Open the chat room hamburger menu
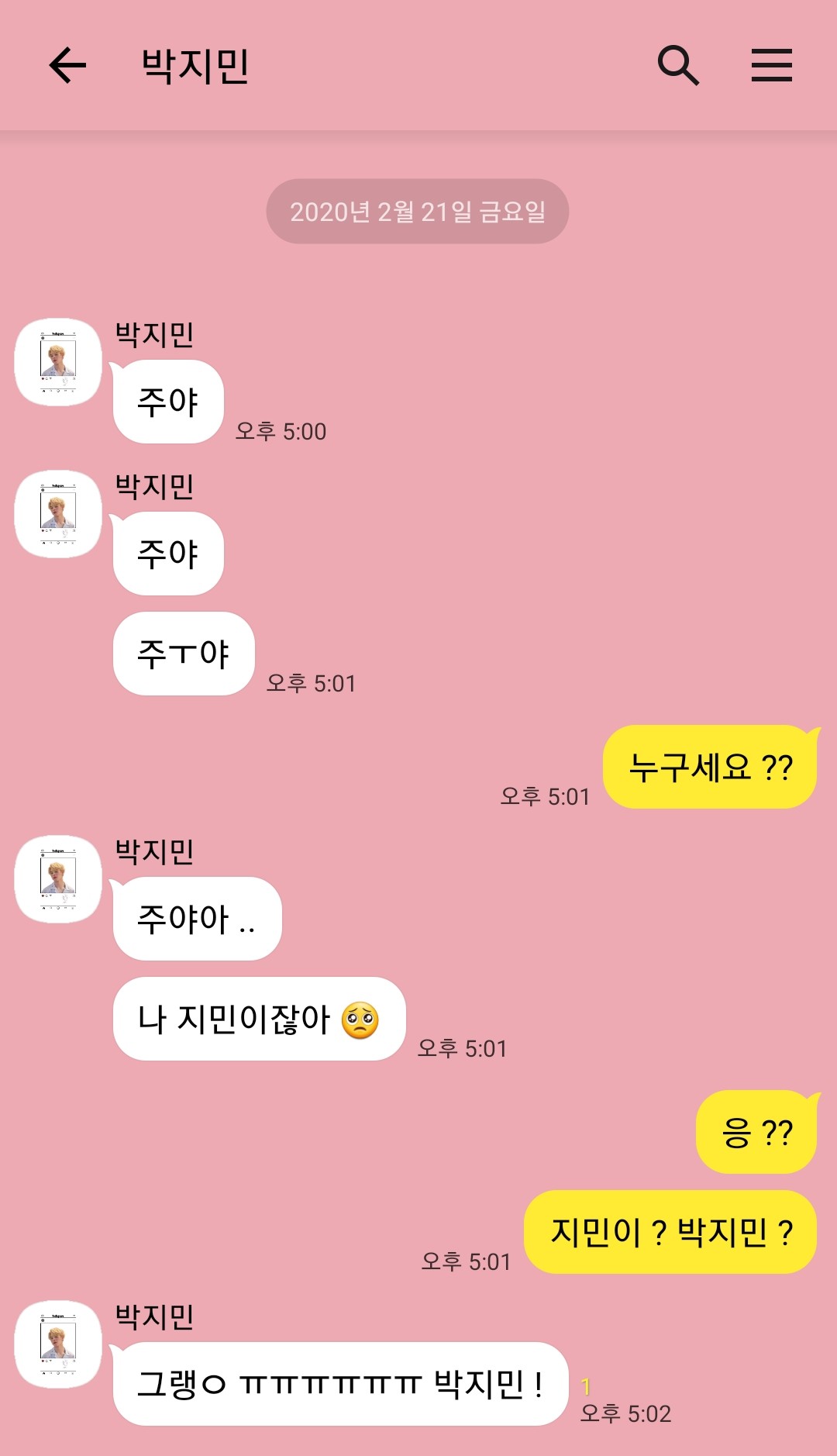Image resolution: width=837 pixels, height=1456 pixels. pos(772,65)
